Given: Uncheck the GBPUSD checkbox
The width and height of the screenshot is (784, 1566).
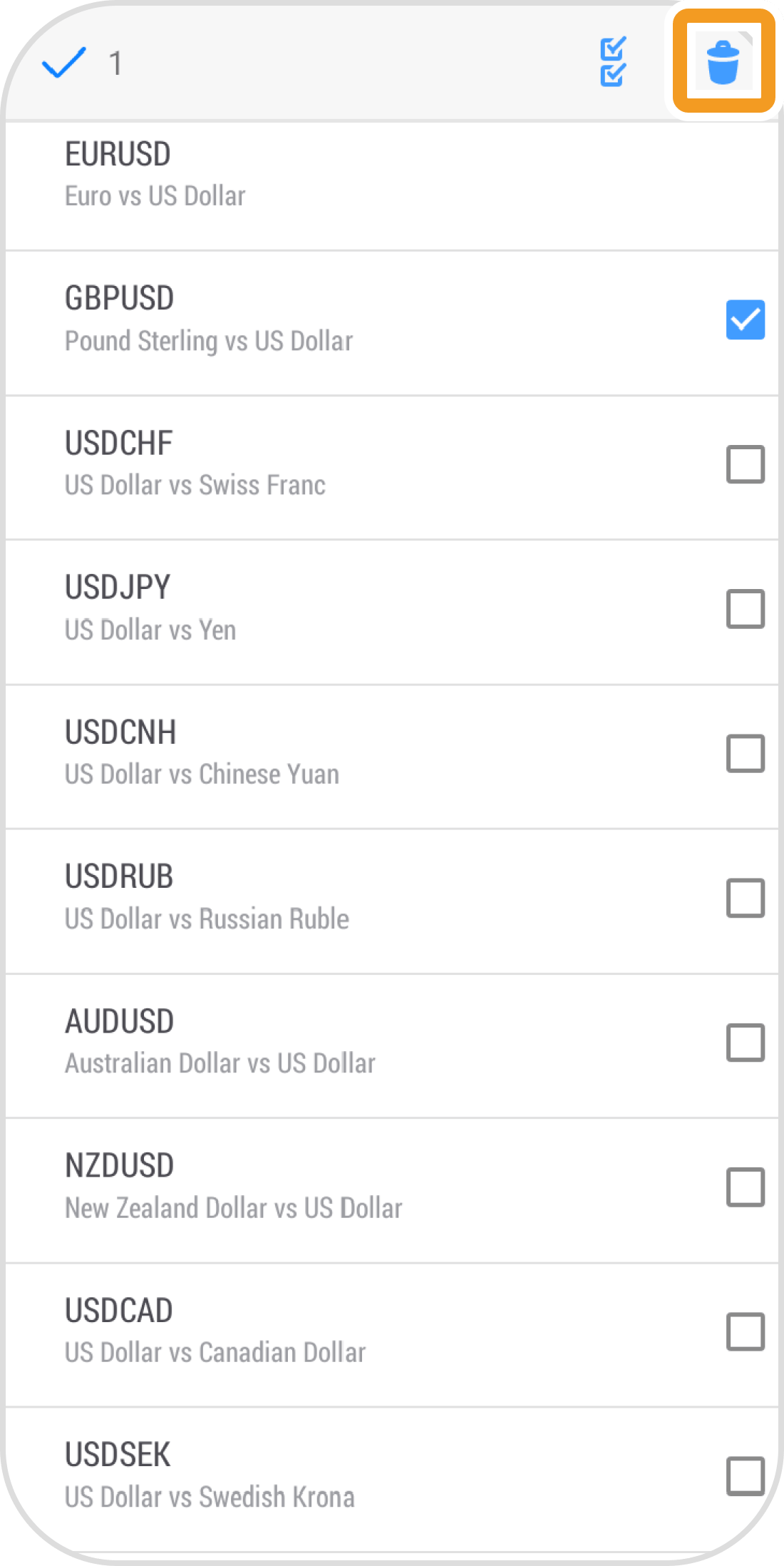Looking at the screenshot, I should (x=745, y=319).
